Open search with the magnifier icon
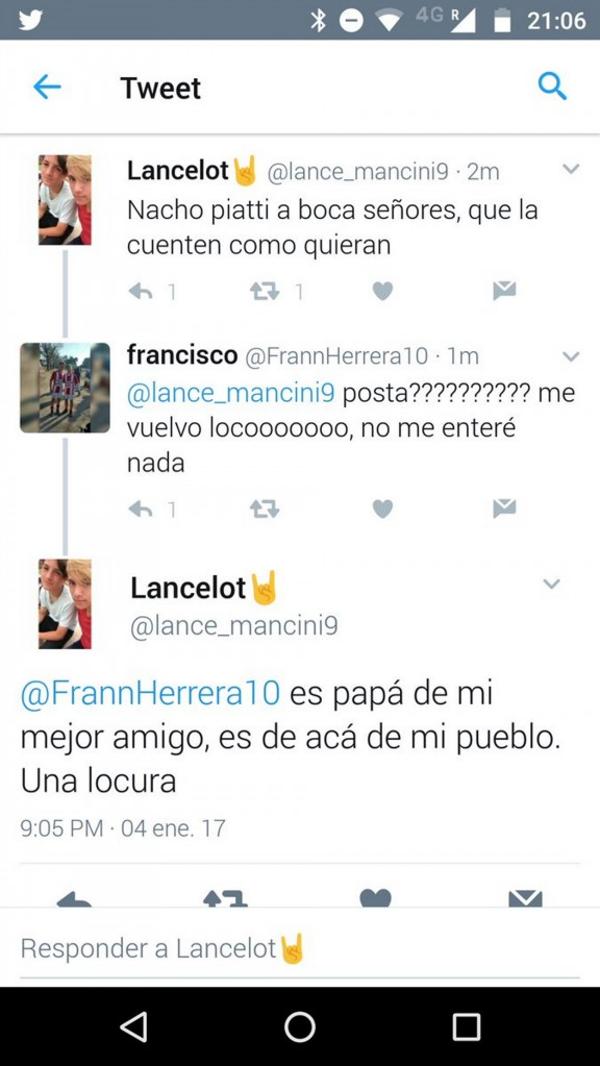 click(x=552, y=87)
